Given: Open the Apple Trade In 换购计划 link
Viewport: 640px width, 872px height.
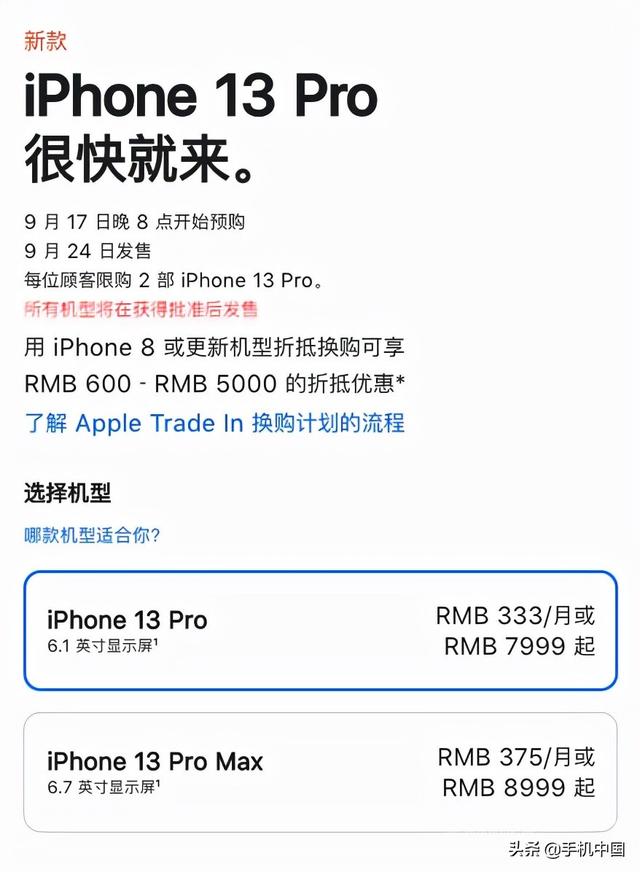Looking at the screenshot, I should tap(214, 423).
